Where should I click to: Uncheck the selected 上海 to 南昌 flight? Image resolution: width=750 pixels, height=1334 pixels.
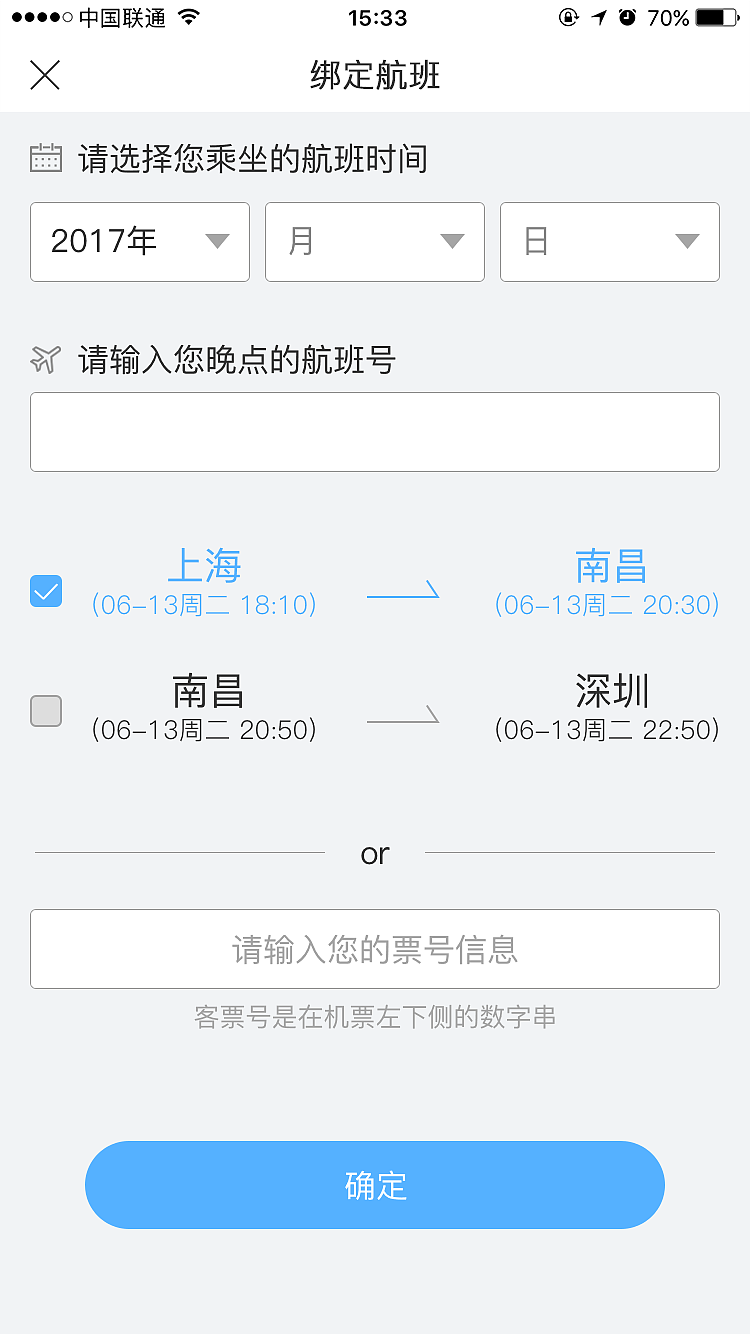pyautogui.click(x=45, y=592)
